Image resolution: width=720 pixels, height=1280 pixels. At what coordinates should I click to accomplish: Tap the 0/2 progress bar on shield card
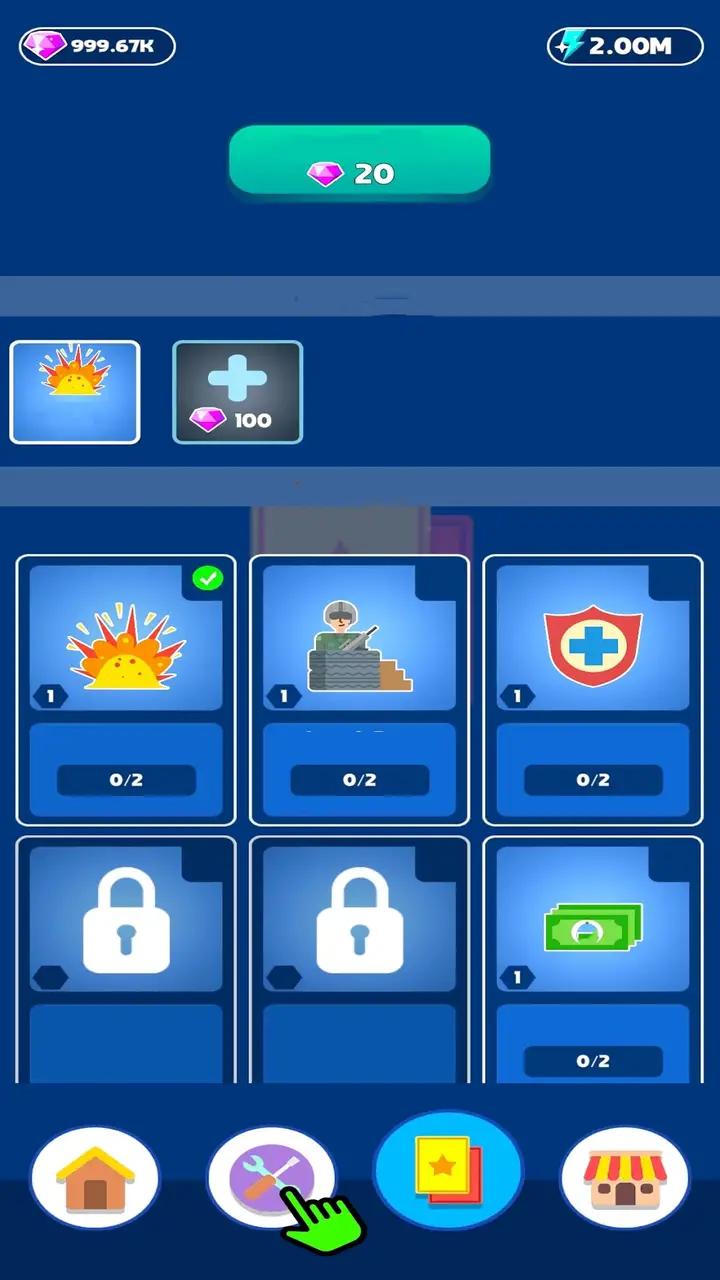592,779
